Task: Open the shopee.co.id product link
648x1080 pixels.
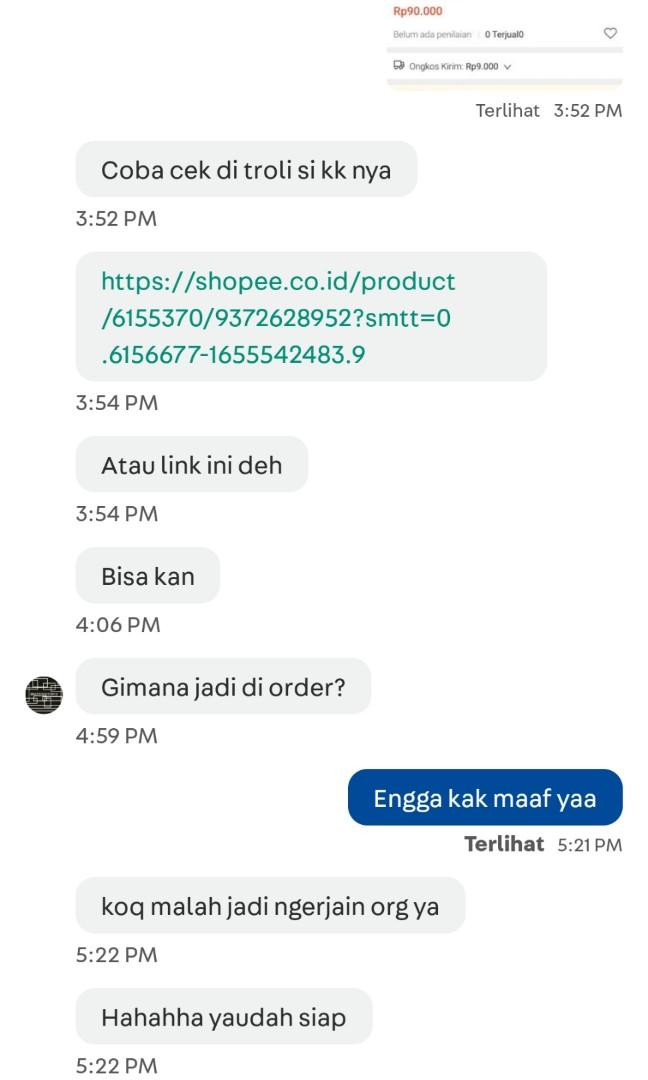Action: pyautogui.click(x=278, y=317)
